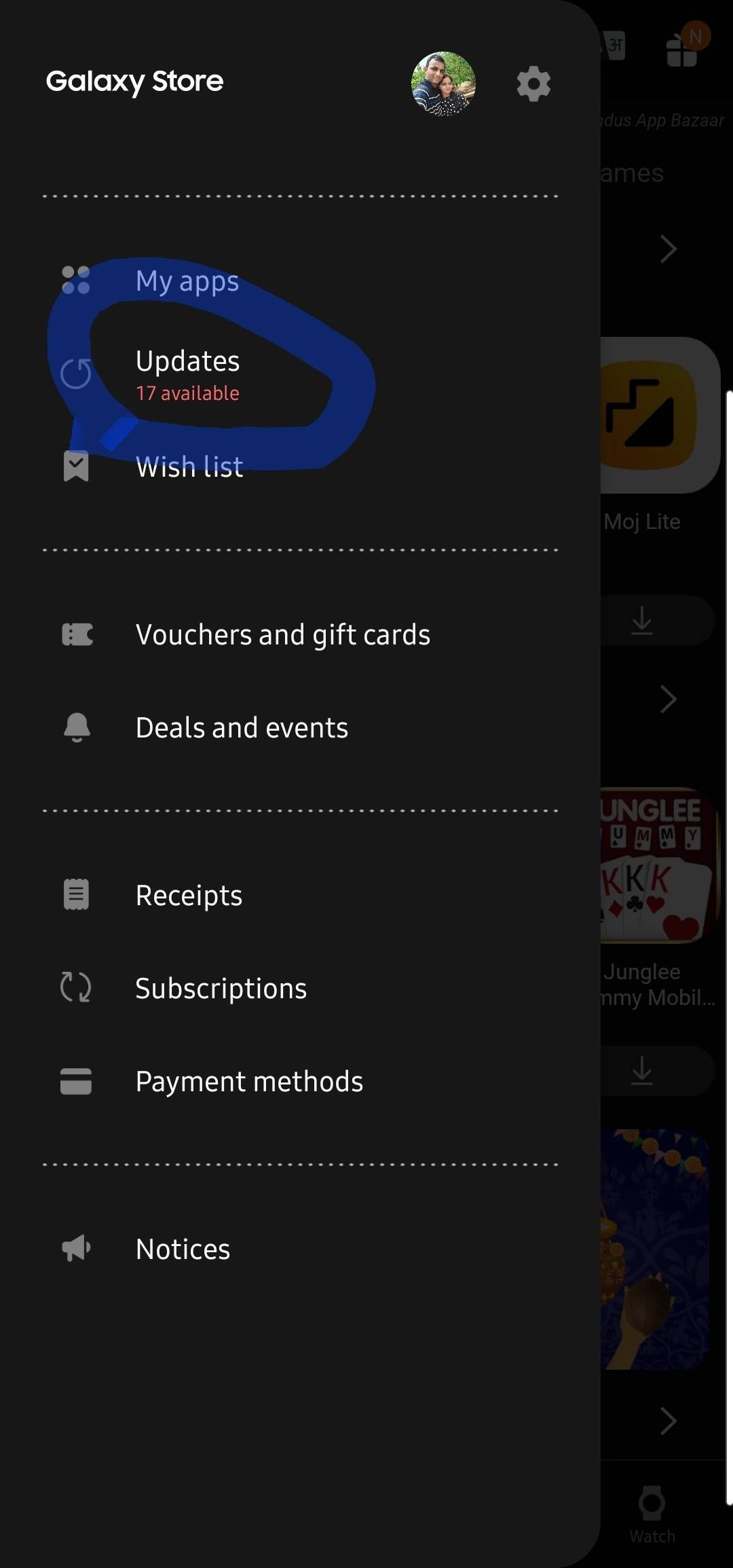Viewport: 733px width, 1568px height.
Task: Click the Wish list bookmark icon
Action: tap(76, 466)
